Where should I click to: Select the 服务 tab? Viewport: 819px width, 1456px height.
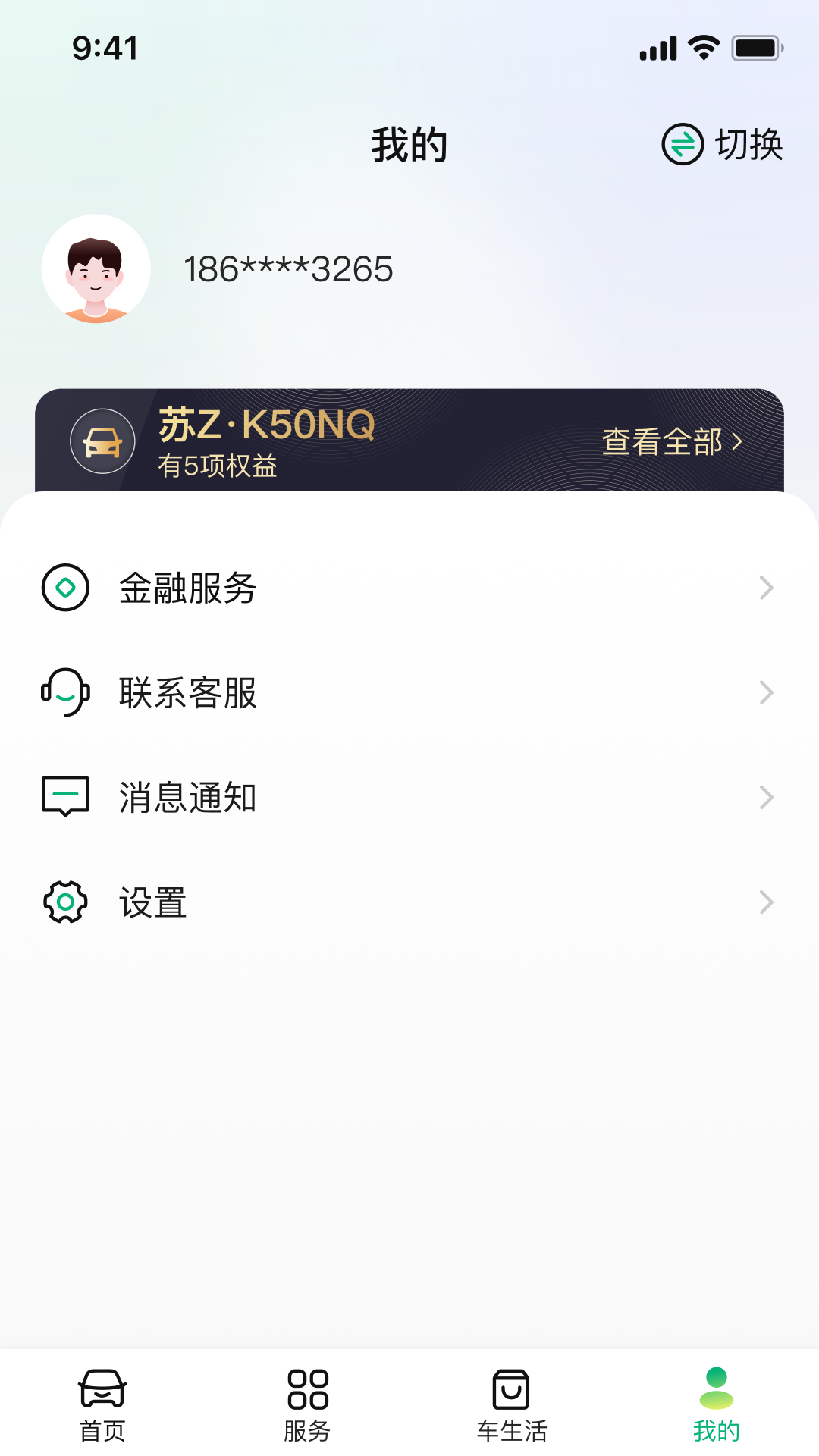point(307,1407)
